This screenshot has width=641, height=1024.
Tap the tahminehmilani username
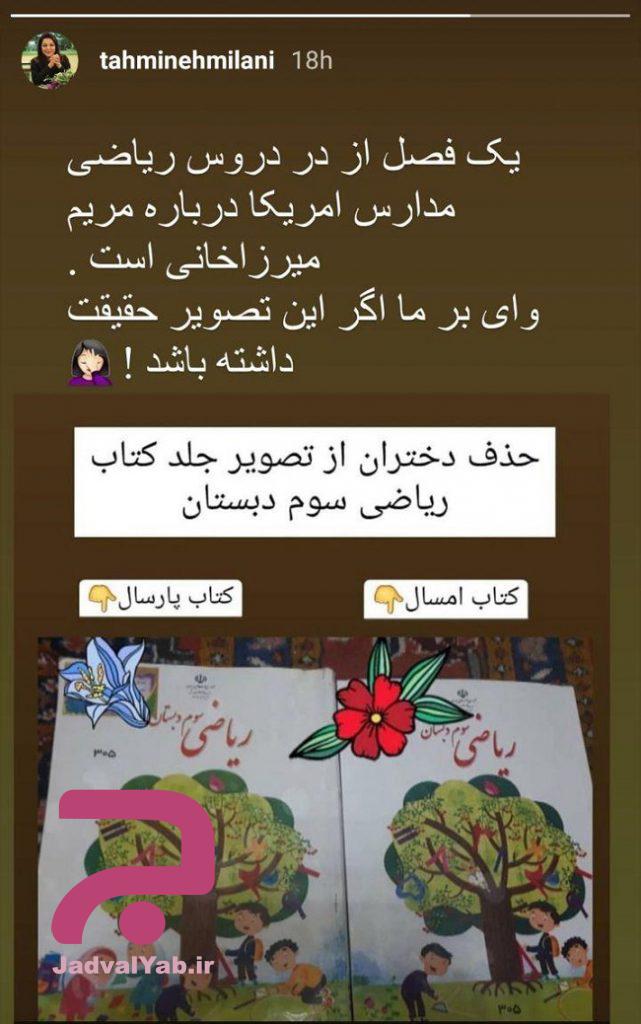(x=188, y=60)
